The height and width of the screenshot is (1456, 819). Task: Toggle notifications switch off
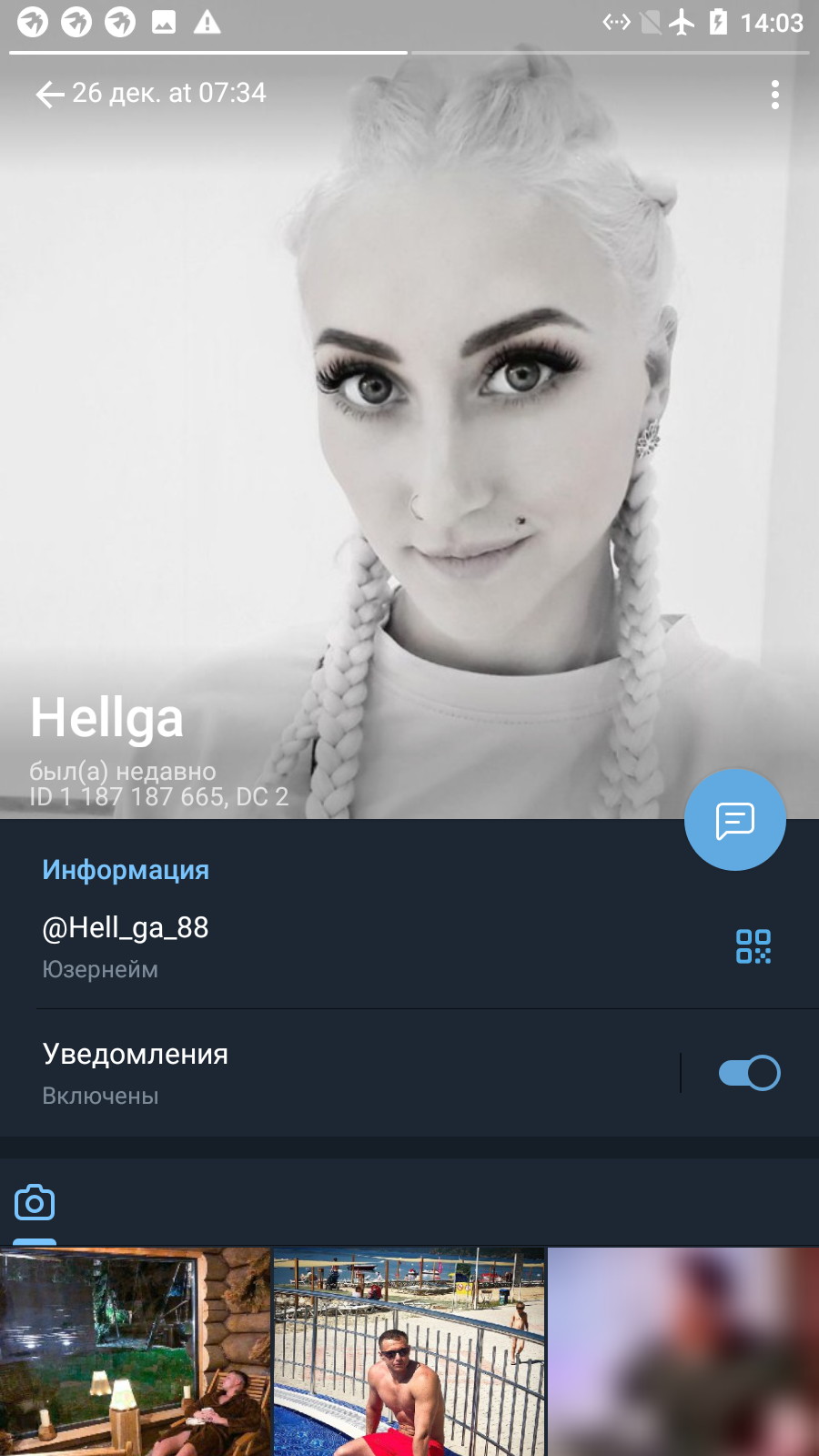coord(749,1073)
